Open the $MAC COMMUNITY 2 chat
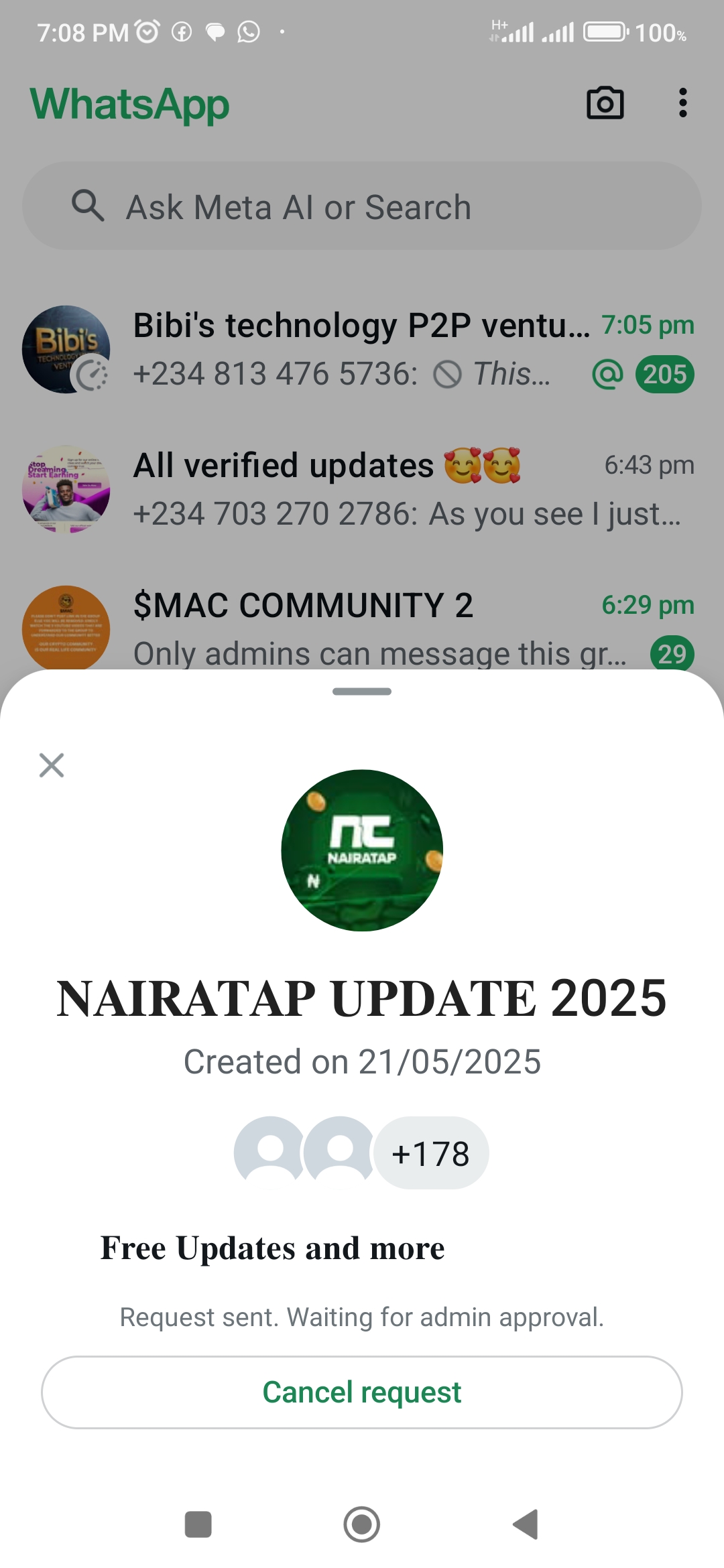This screenshot has height=1568, width=724. pyautogui.click(x=362, y=627)
